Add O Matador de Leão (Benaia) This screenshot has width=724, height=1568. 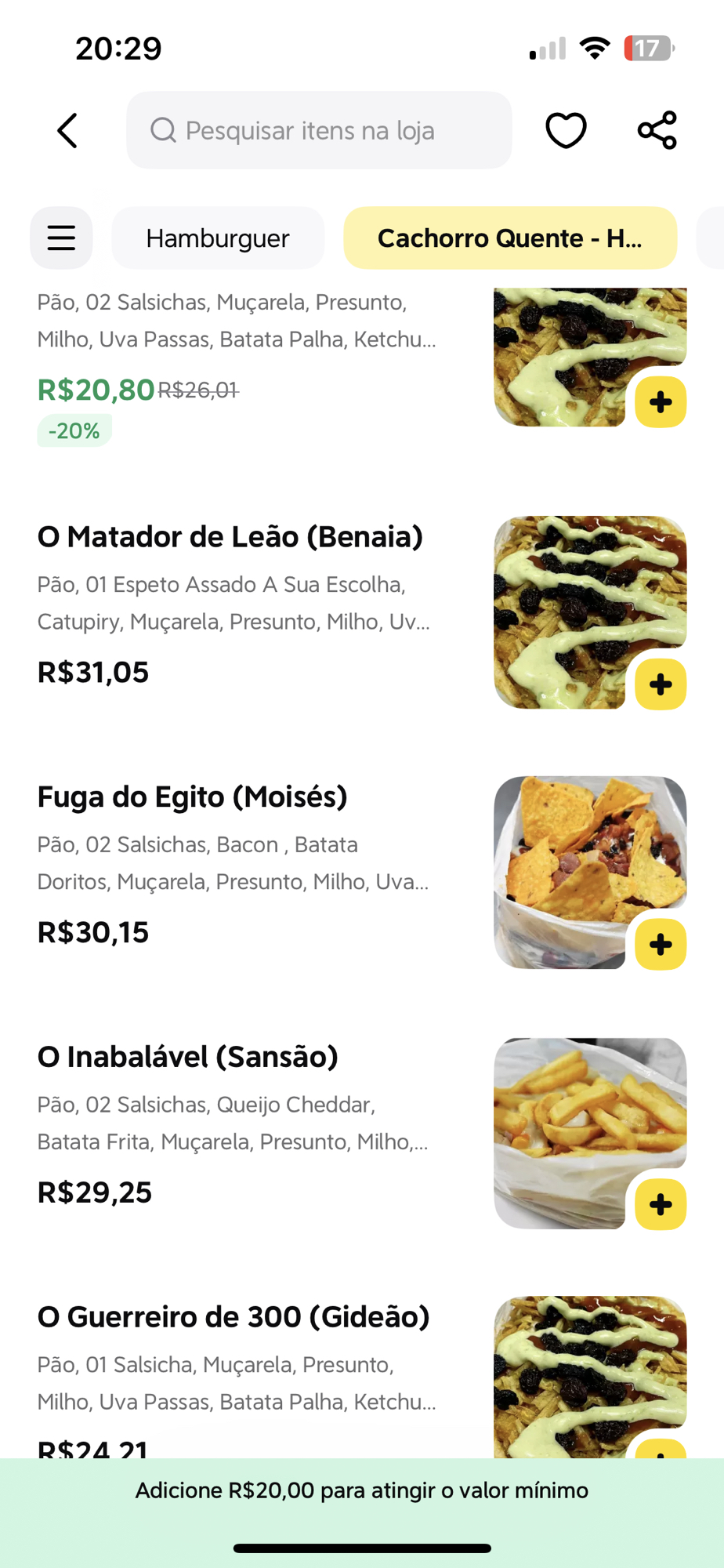[661, 684]
